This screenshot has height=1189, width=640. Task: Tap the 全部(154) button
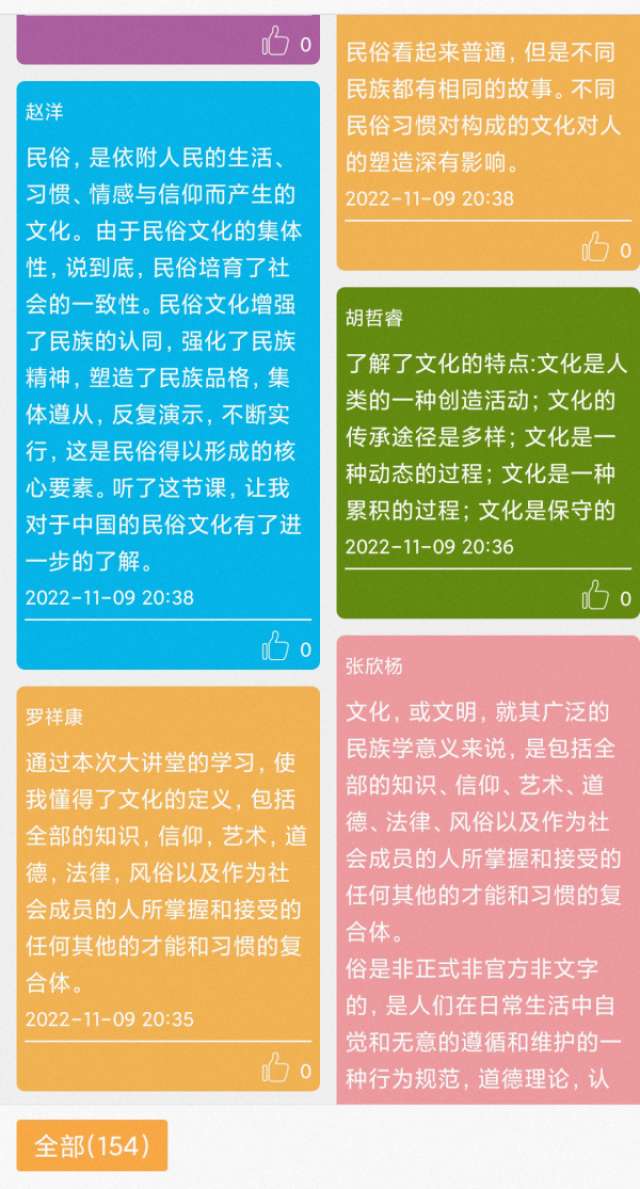click(x=92, y=1146)
